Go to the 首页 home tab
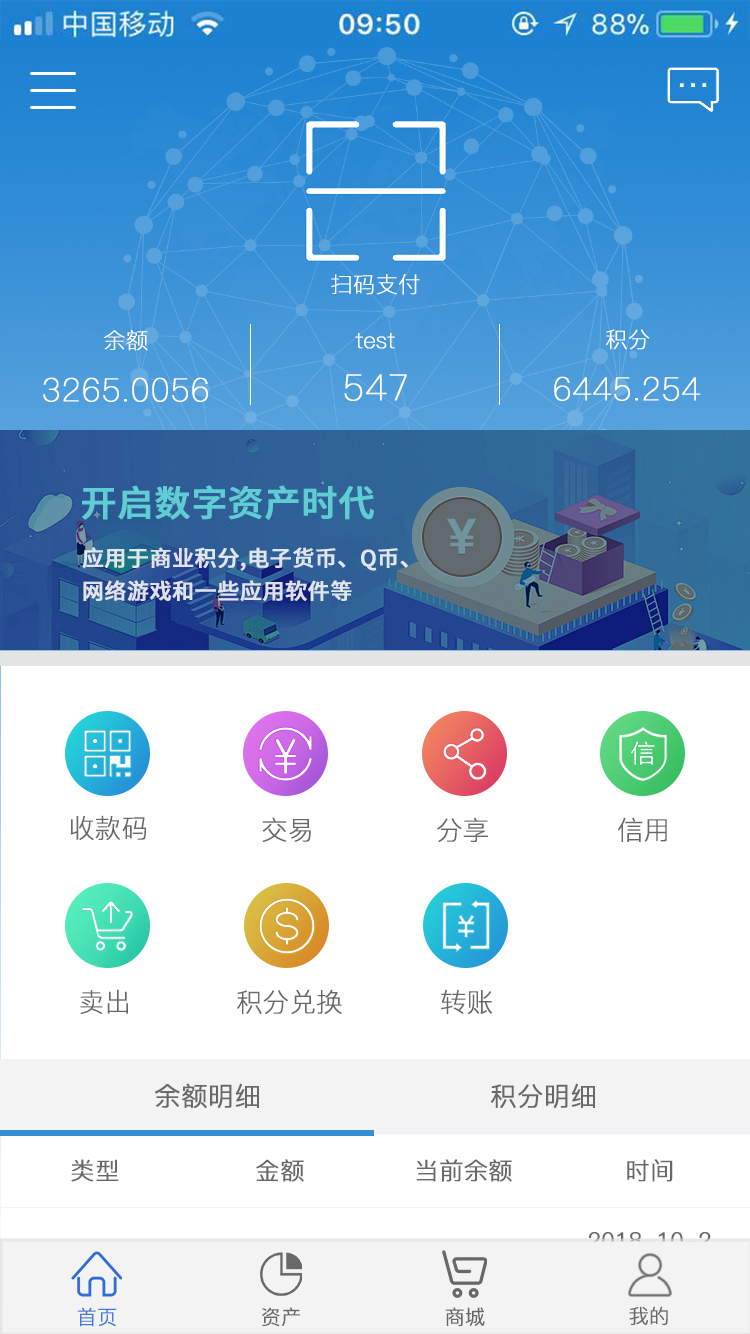Image resolution: width=750 pixels, height=1334 pixels. (x=97, y=1288)
